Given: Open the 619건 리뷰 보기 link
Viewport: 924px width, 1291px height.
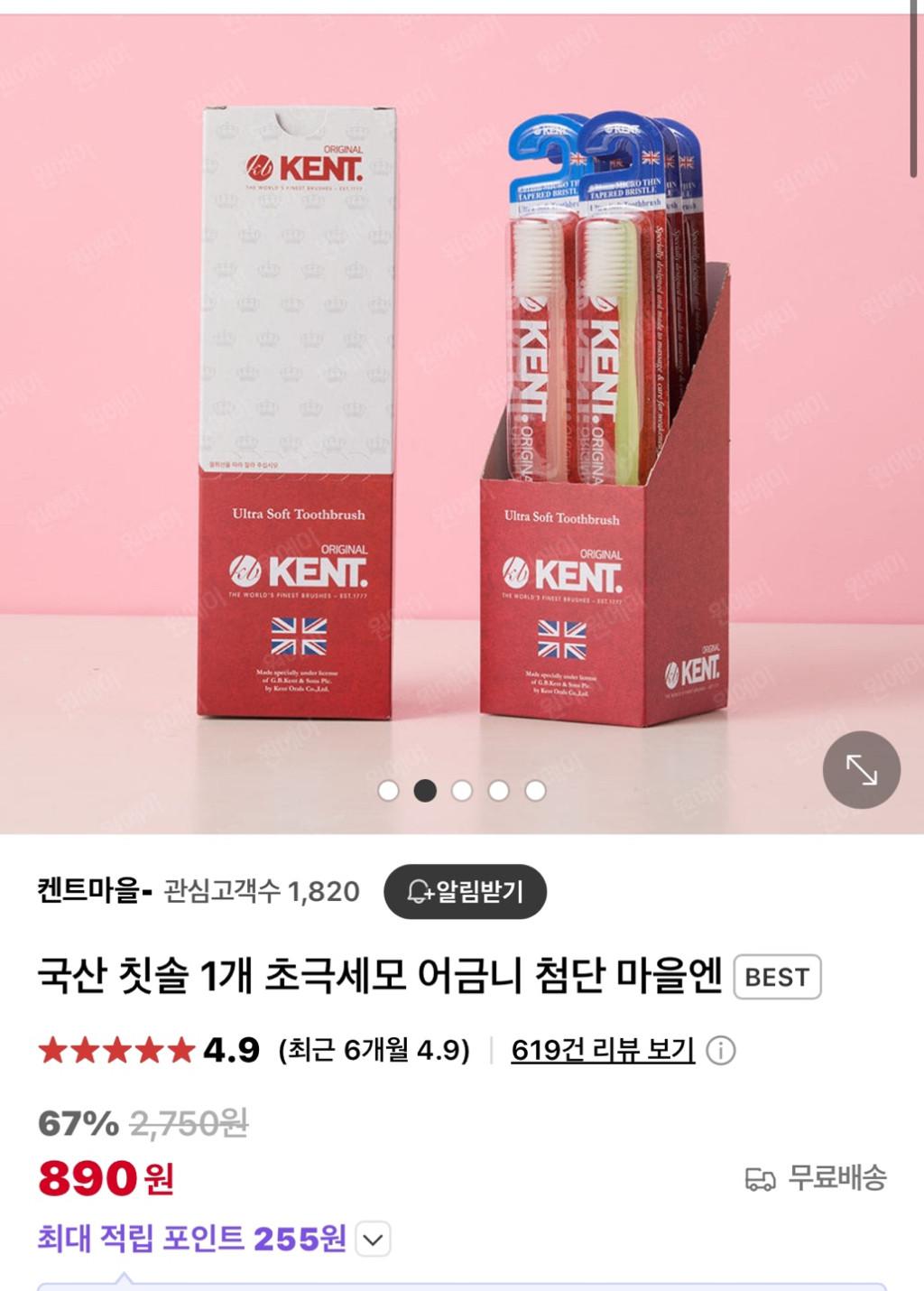Looking at the screenshot, I should coord(602,1050).
